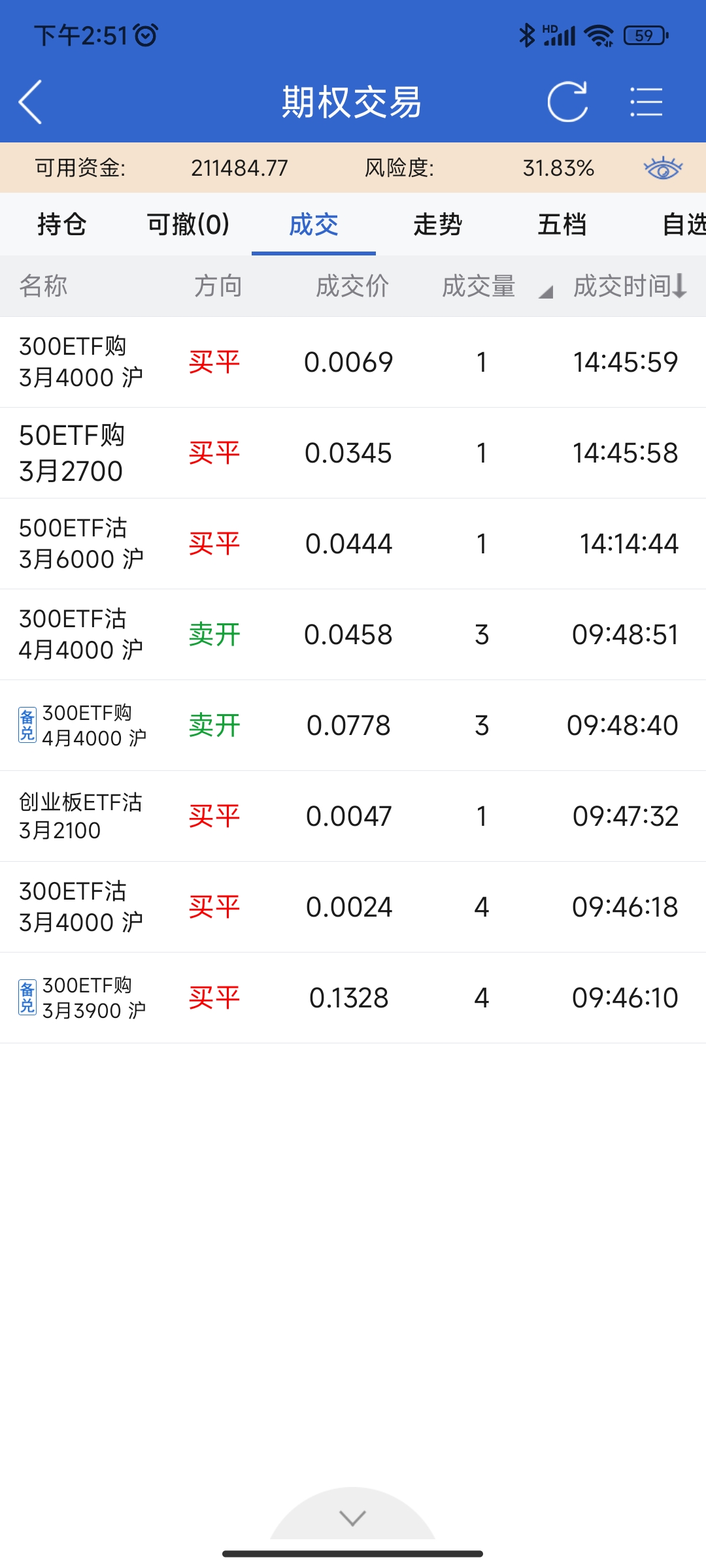Select the 成交 tab
706x1568 pixels.
[314, 224]
